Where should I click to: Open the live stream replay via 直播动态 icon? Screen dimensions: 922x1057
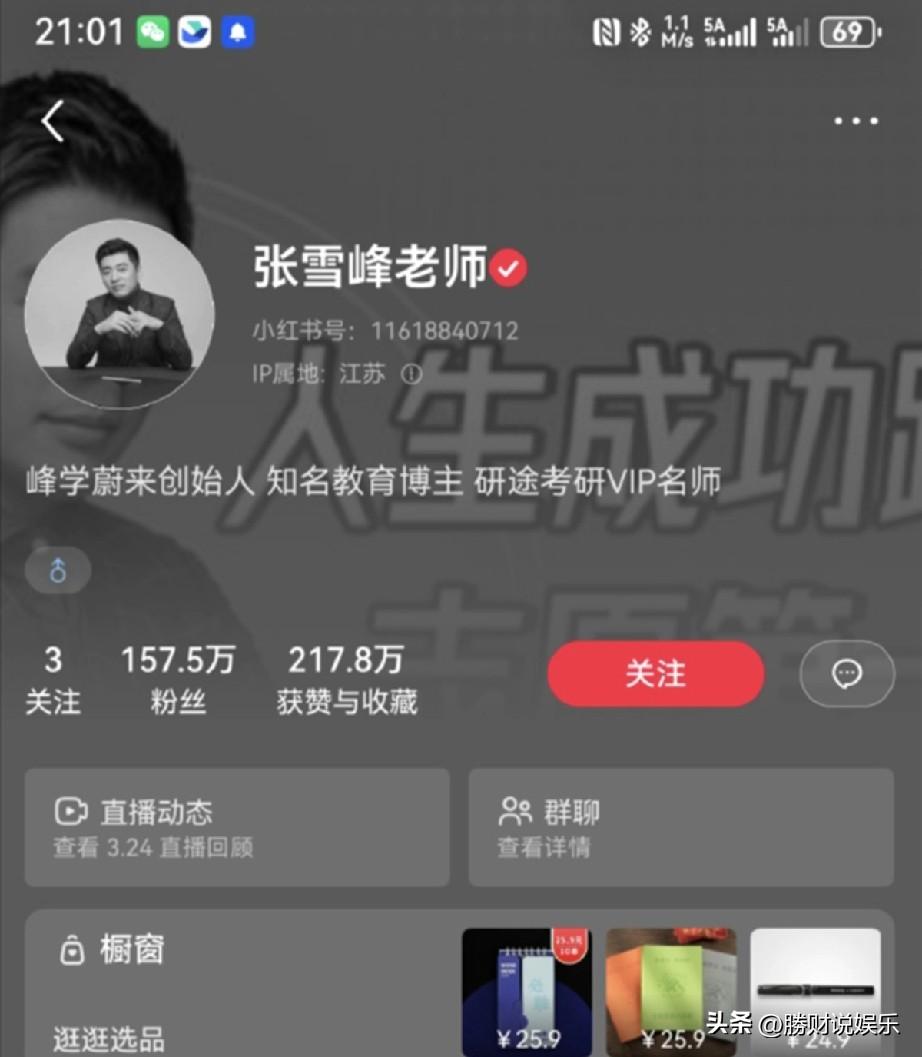point(71,812)
